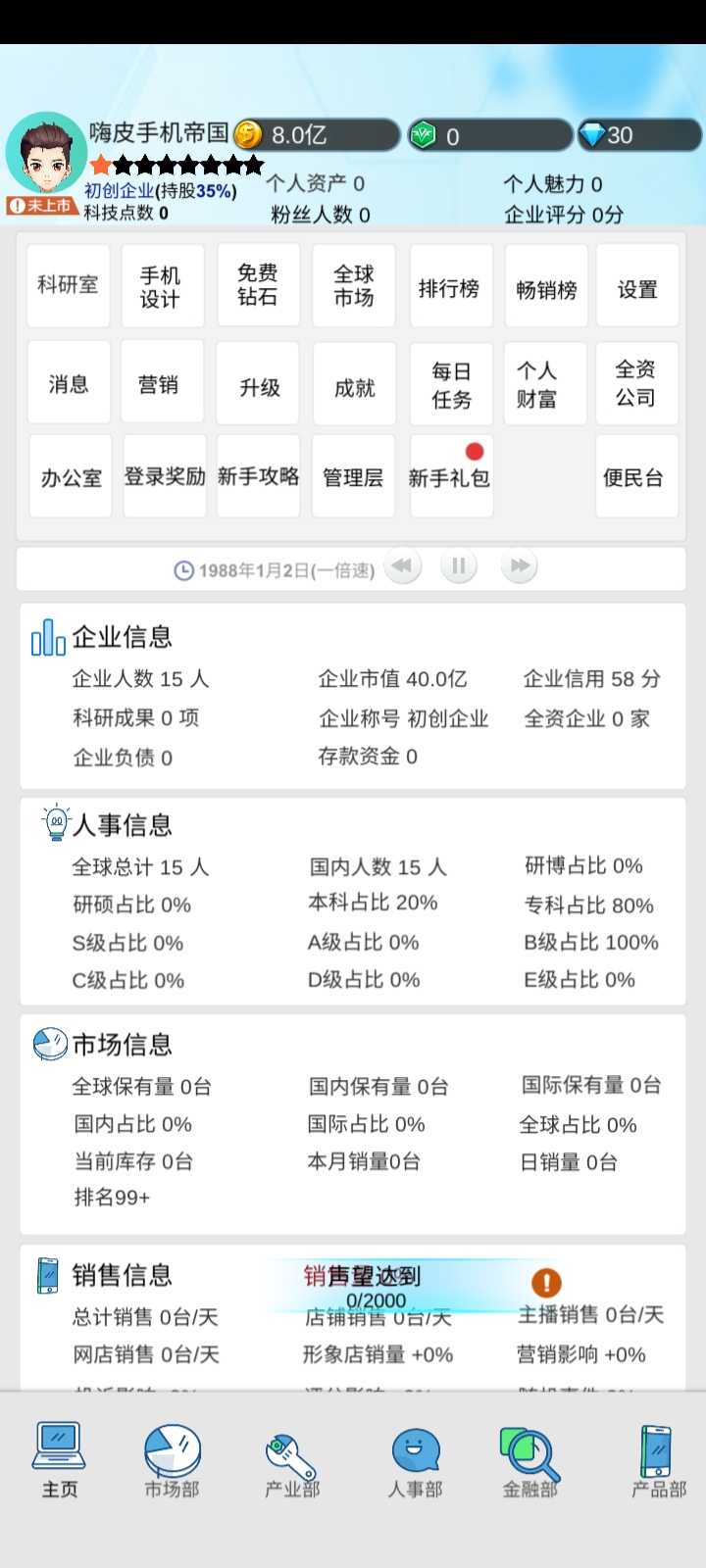Tap the player avatar
706x1568 pixels.
click(45, 155)
